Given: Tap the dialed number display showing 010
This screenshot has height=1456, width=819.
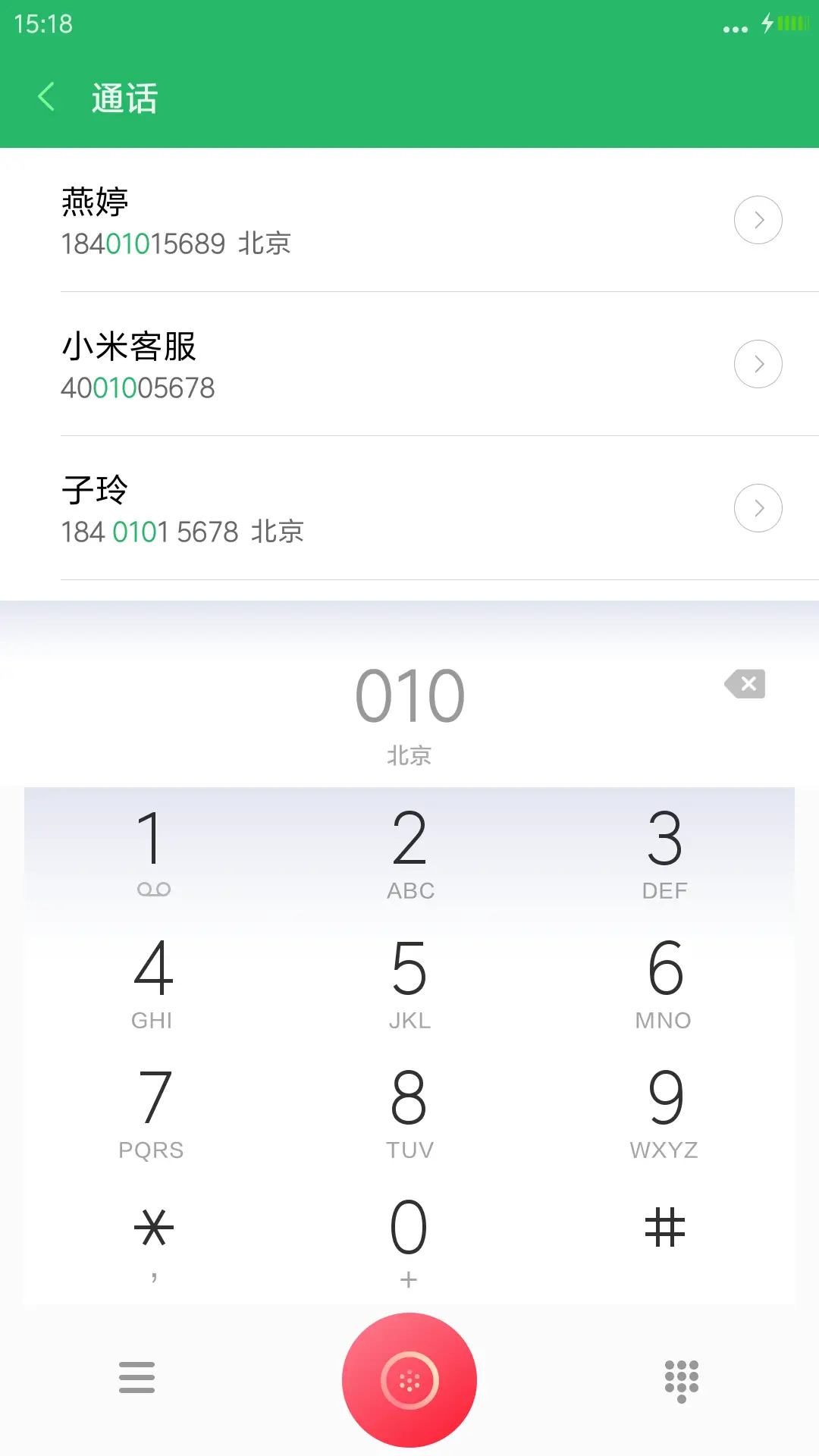Looking at the screenshot, I should [x=409, y=692].
